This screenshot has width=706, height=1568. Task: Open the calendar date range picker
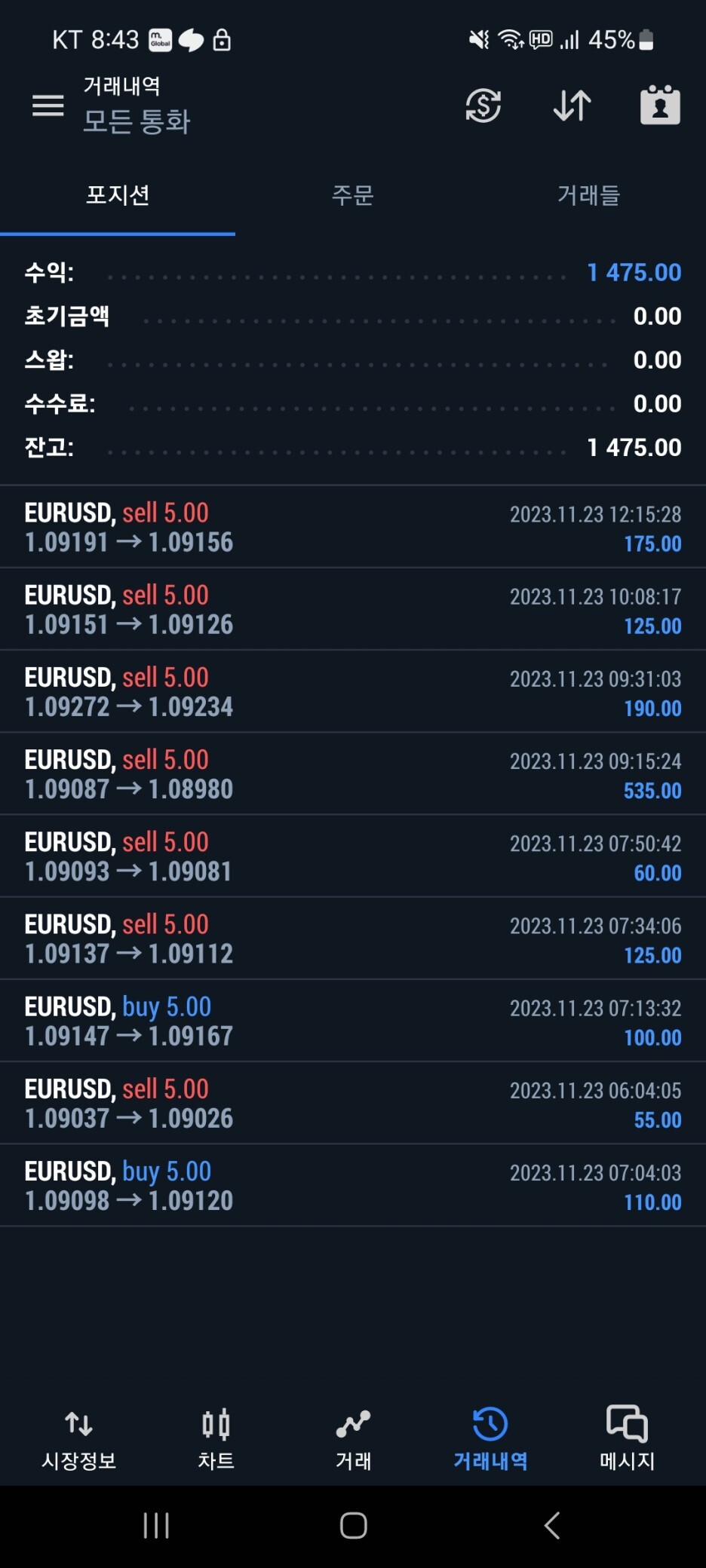pyautogui.click(x=660, y=105)
